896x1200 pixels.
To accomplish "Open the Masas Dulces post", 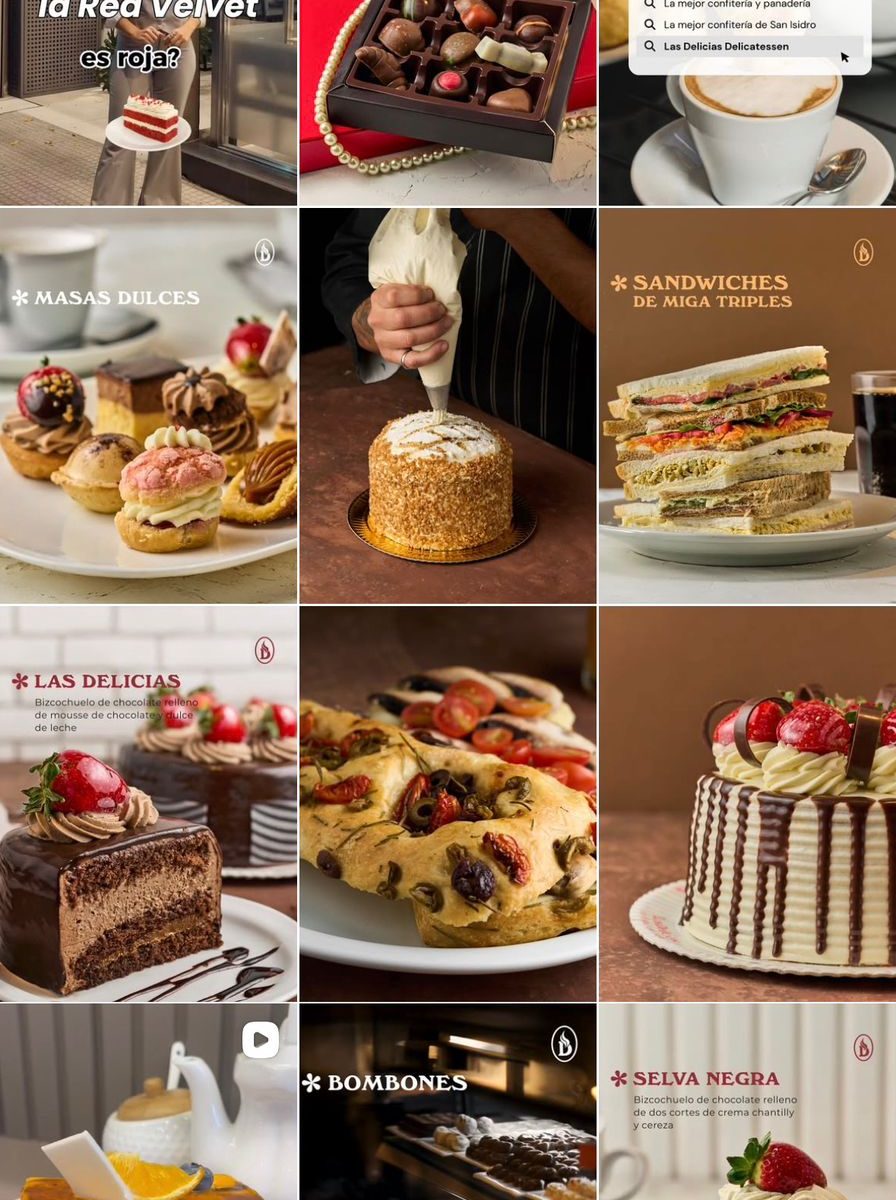I will point(148,405).
